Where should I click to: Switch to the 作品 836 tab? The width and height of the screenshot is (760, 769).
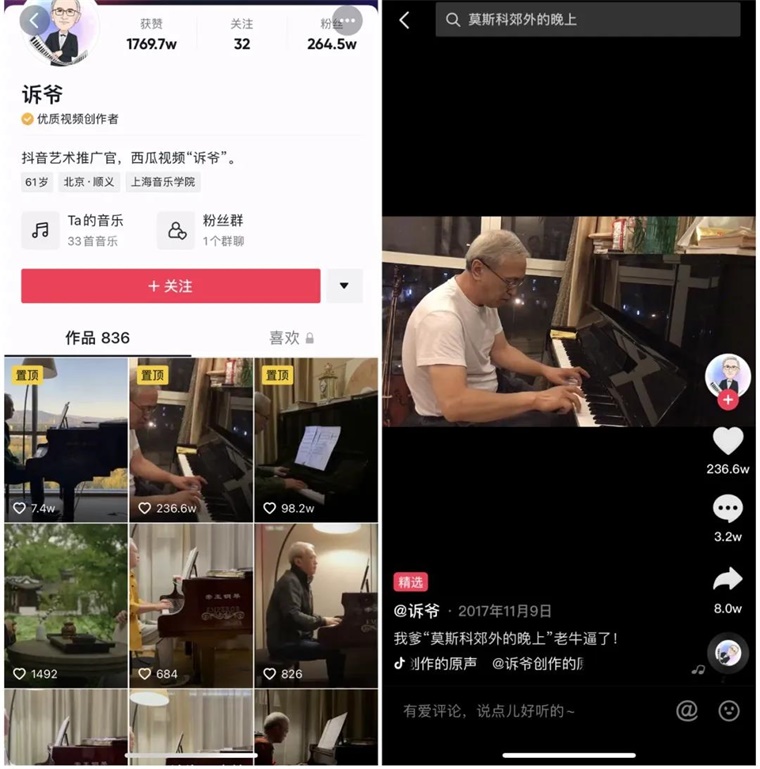click(x=97, y=338)
